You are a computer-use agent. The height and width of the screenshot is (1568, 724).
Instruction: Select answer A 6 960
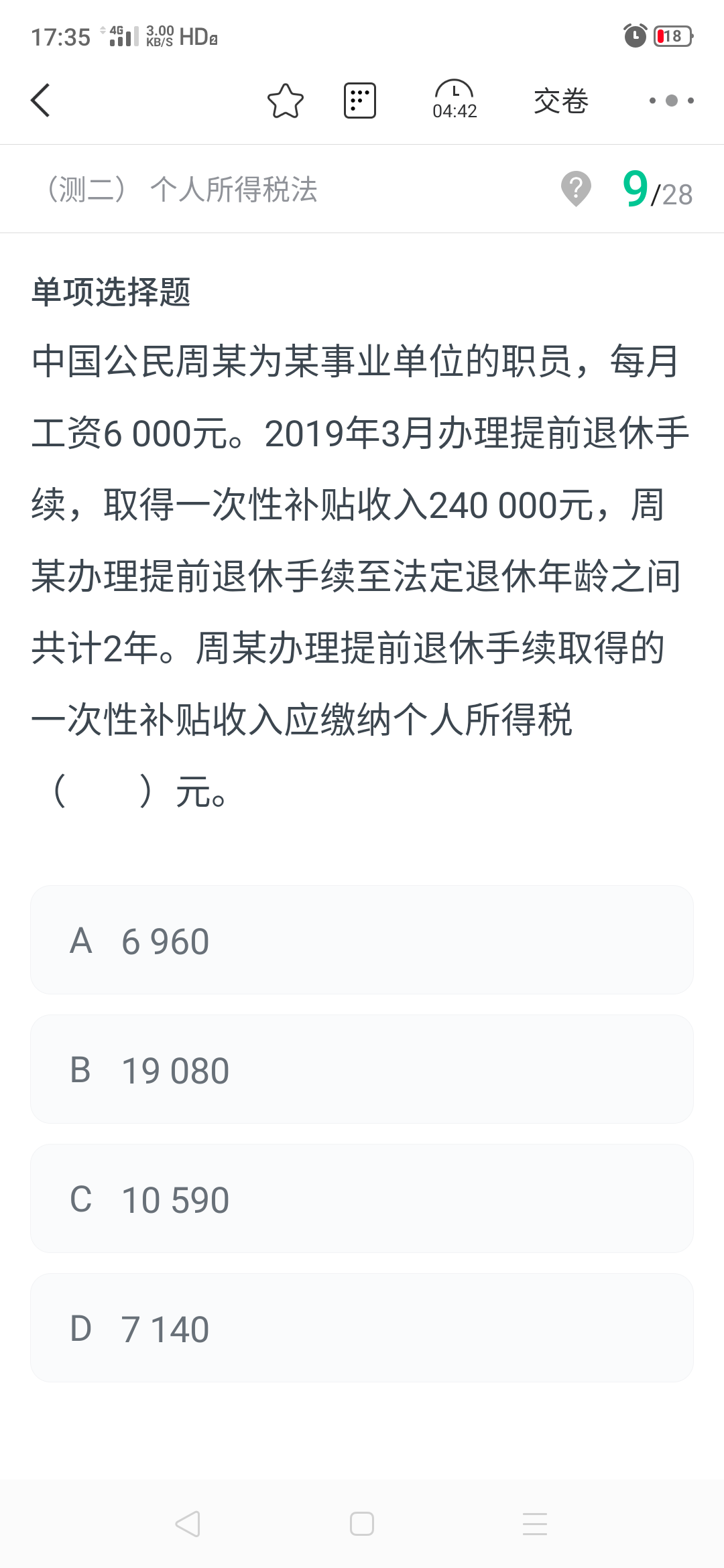click(x=362, y=939)
